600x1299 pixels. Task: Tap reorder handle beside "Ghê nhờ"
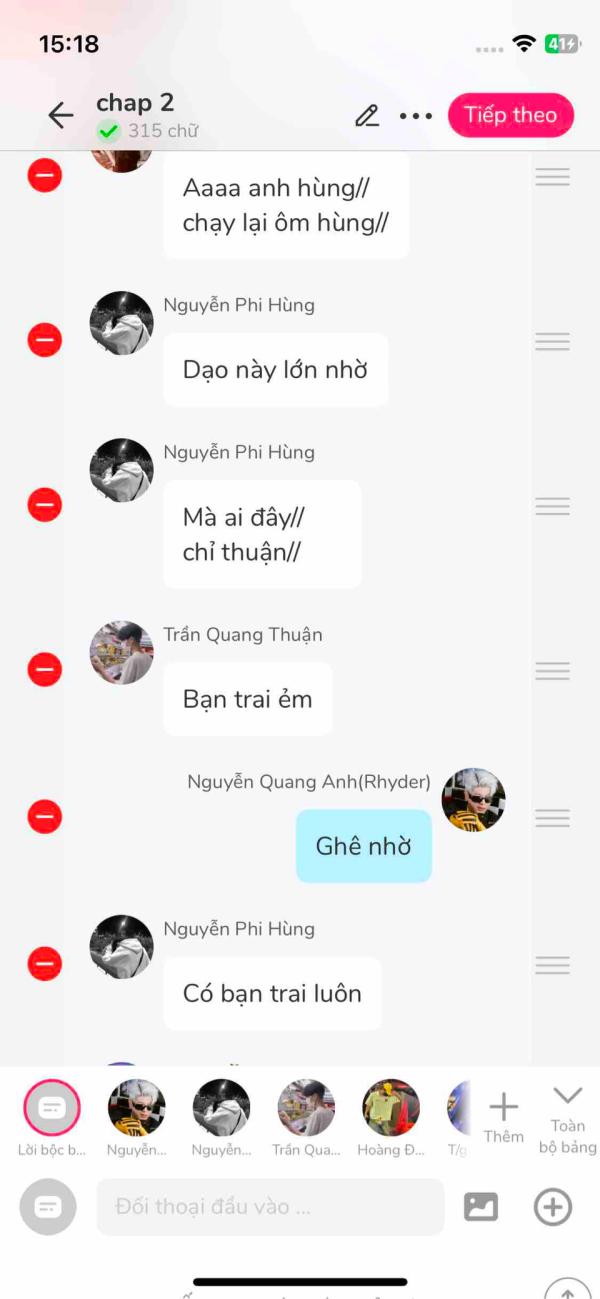click(x=552, y=818)
